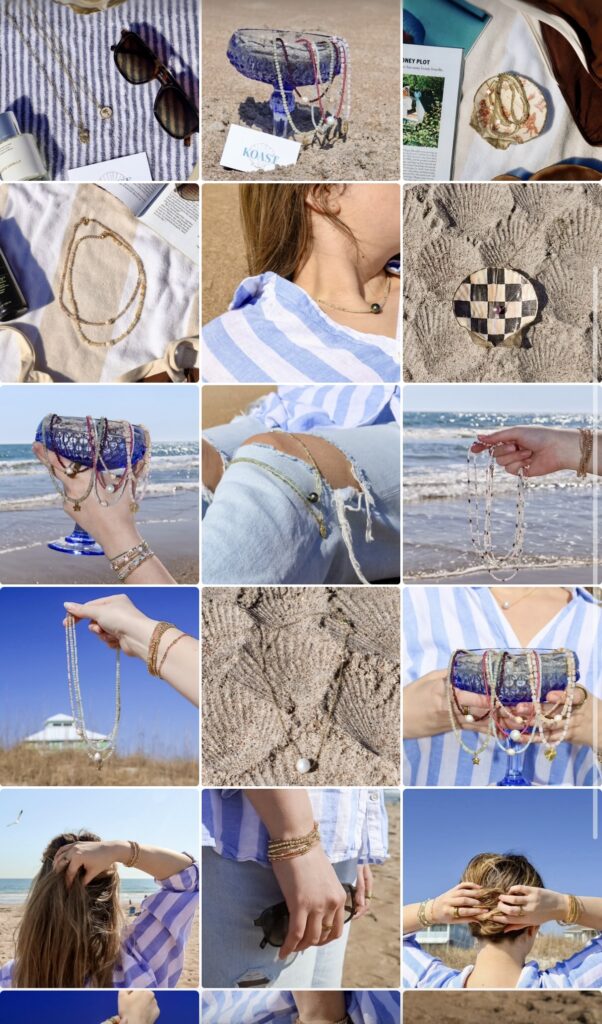Open the back-of-head photo with hands in bun
The height and width of the screenshot is (1024, 602).
[x=502, y=888]
